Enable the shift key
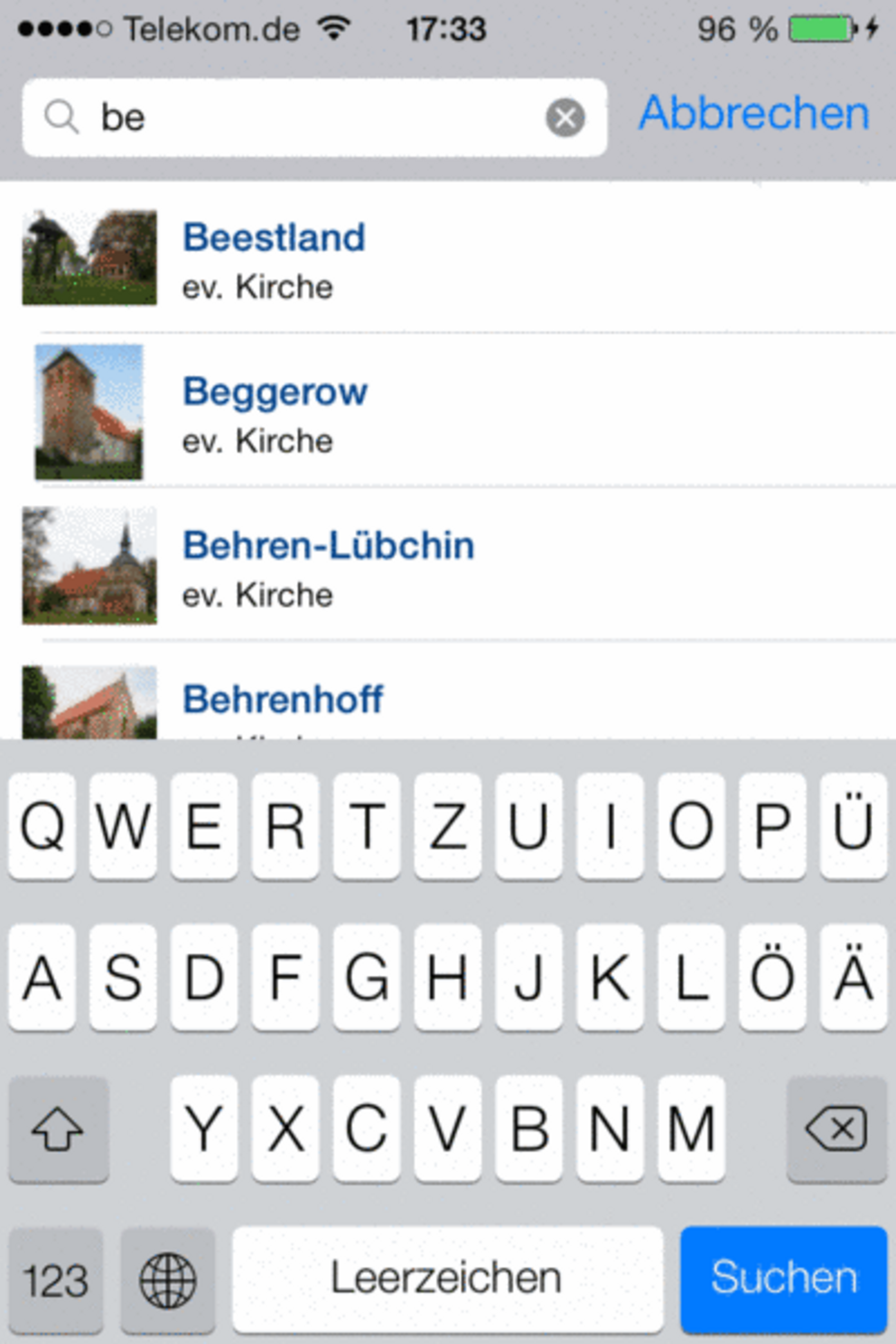This screenshot has height=1344, width=896. (x=58, y=1129)
